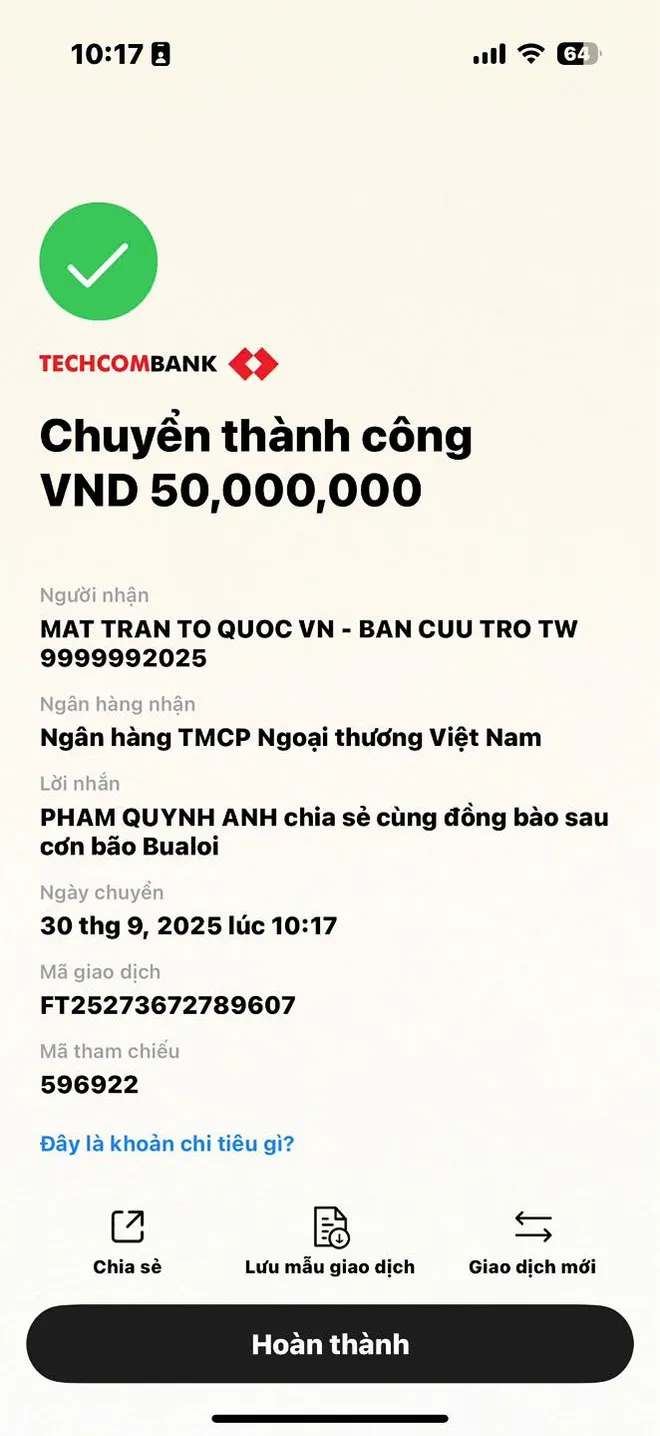Save template with Lưu mẫu giao dịch

coord(330,1241)
